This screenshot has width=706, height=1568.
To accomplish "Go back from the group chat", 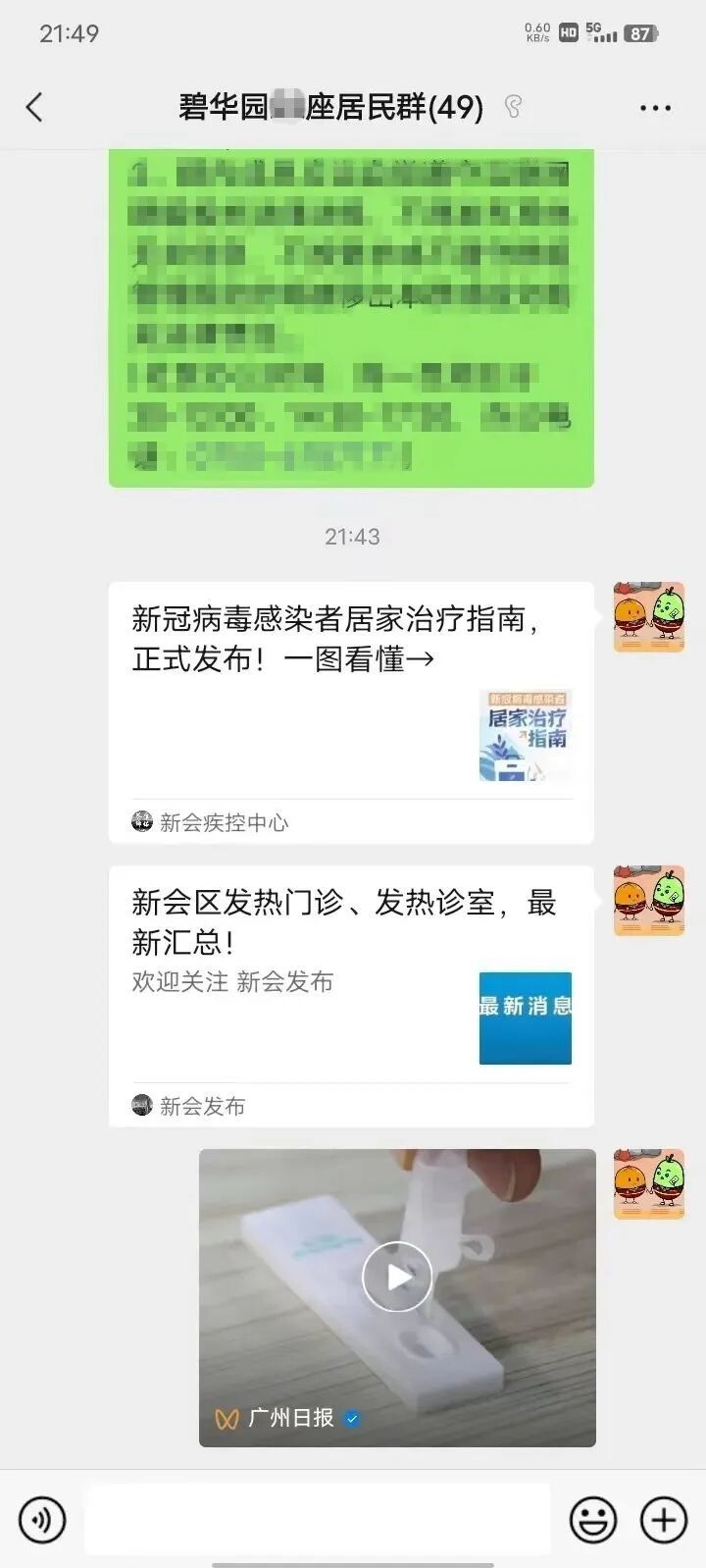I will [x=35, y=107].
